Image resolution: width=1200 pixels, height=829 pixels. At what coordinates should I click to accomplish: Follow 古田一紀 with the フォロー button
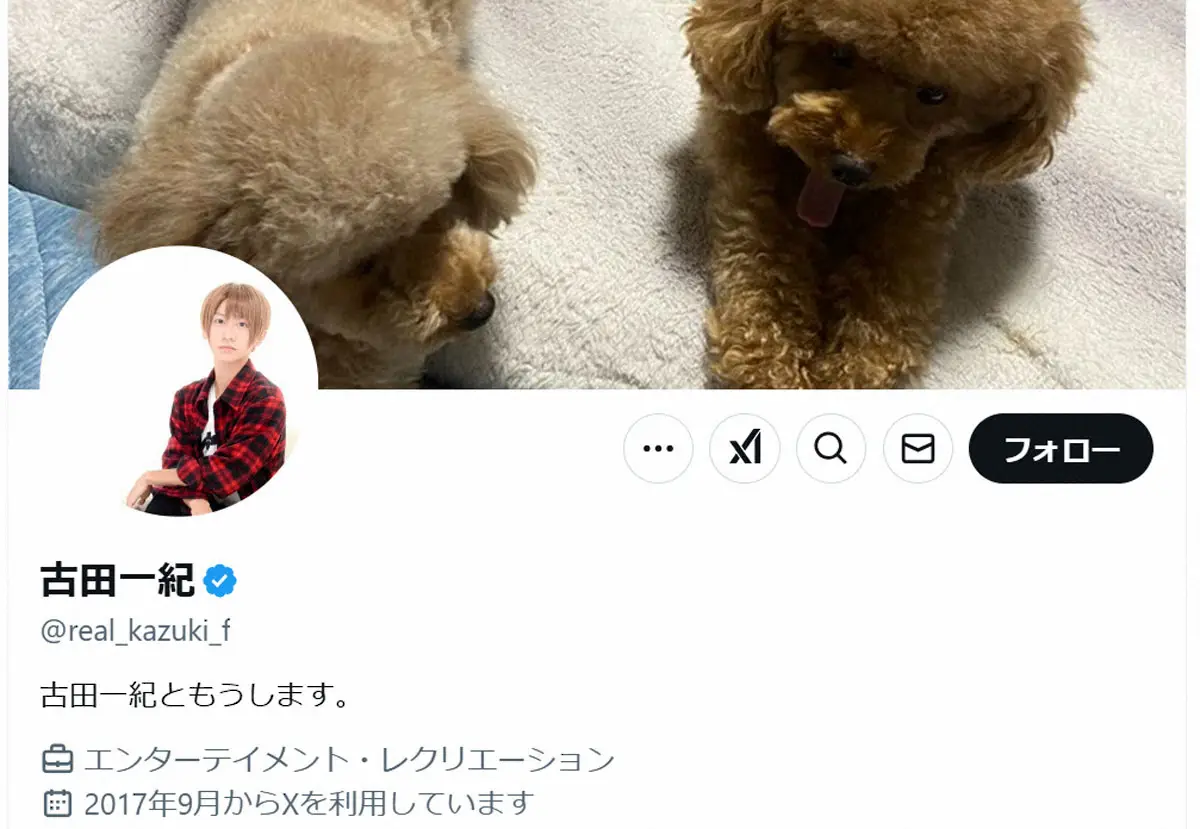[1061, 448]
